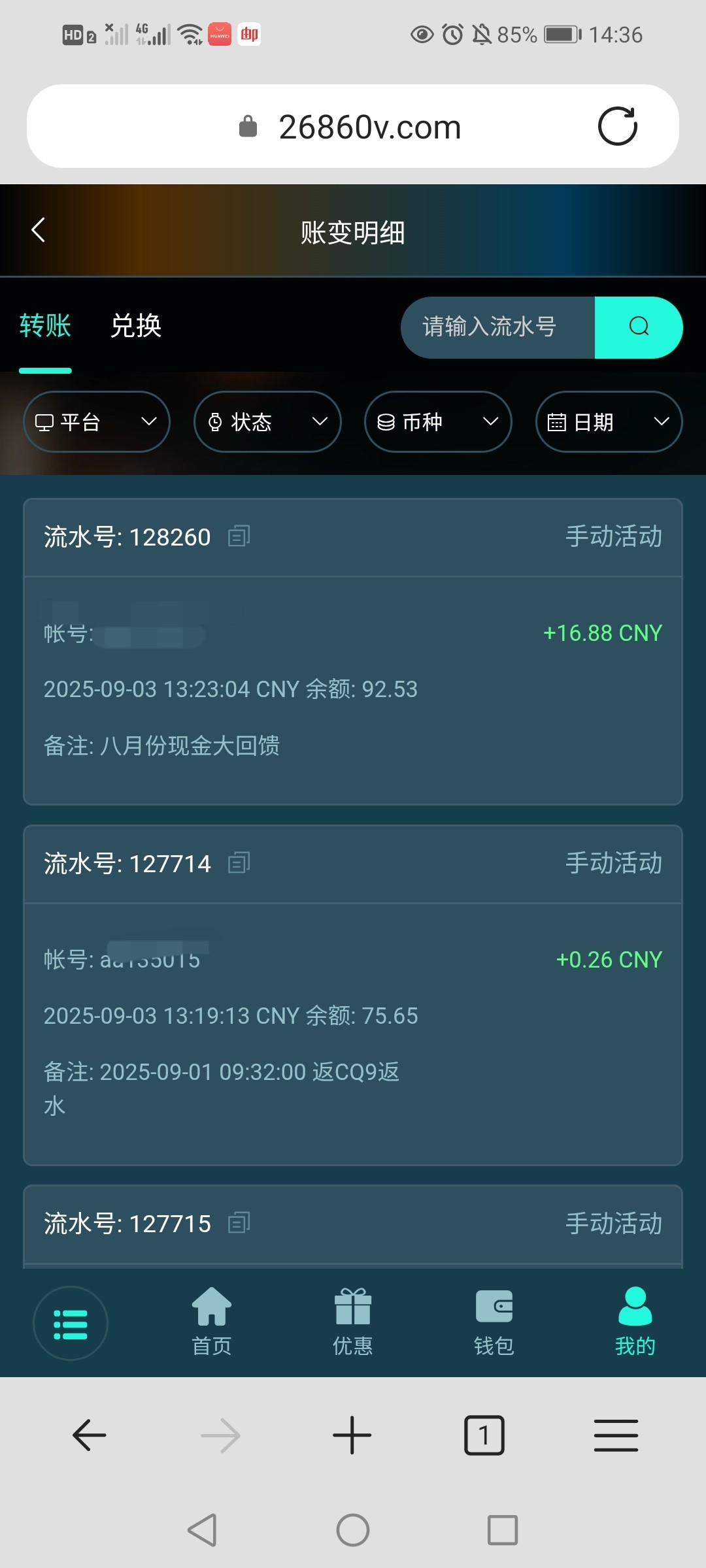This screenshot has height=1568, width=706.
Task: Select the 转账 tab
Action: point(45,325)
